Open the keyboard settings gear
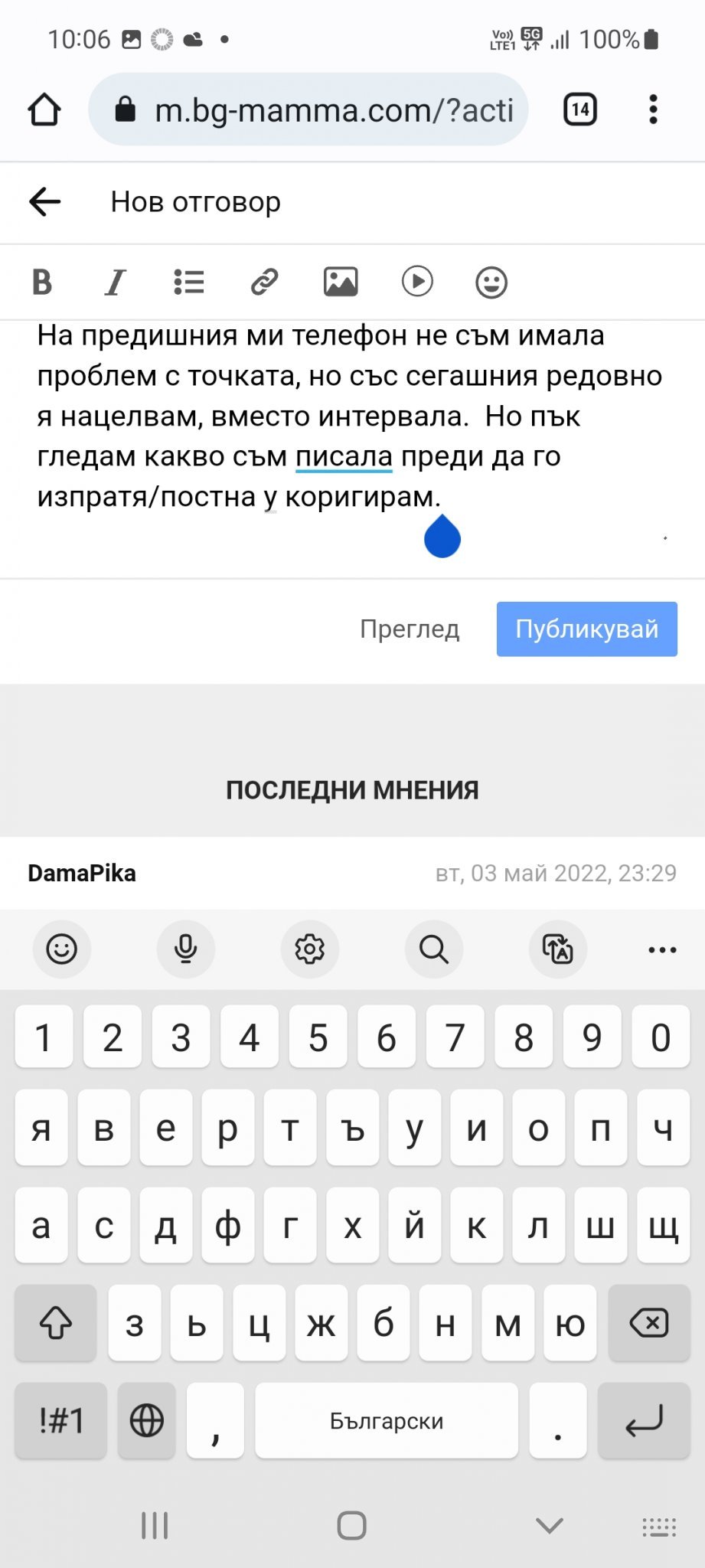The image size is (705, 1568). 310,949
